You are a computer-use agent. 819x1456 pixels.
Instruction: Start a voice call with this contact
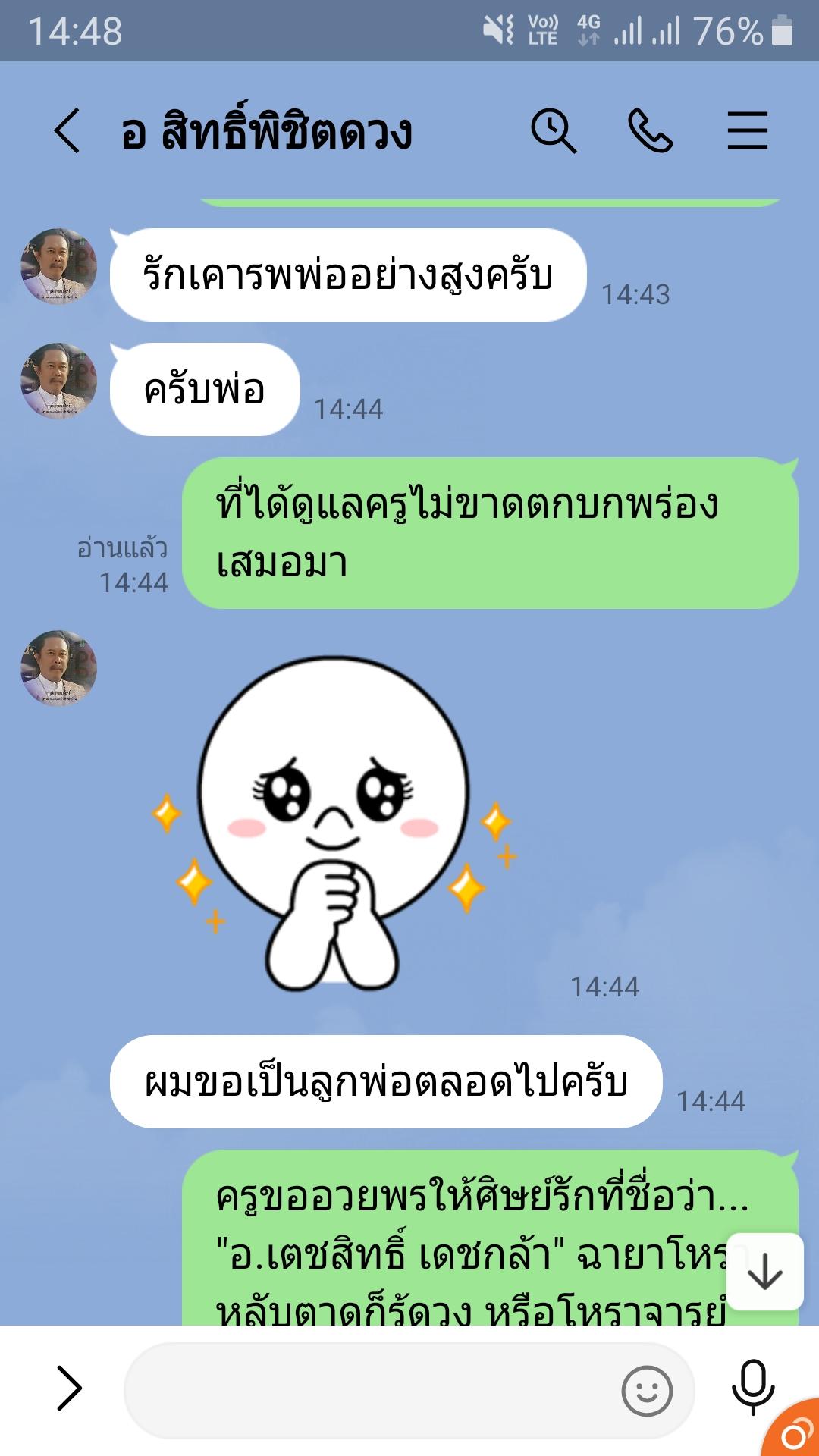point(650,130)
